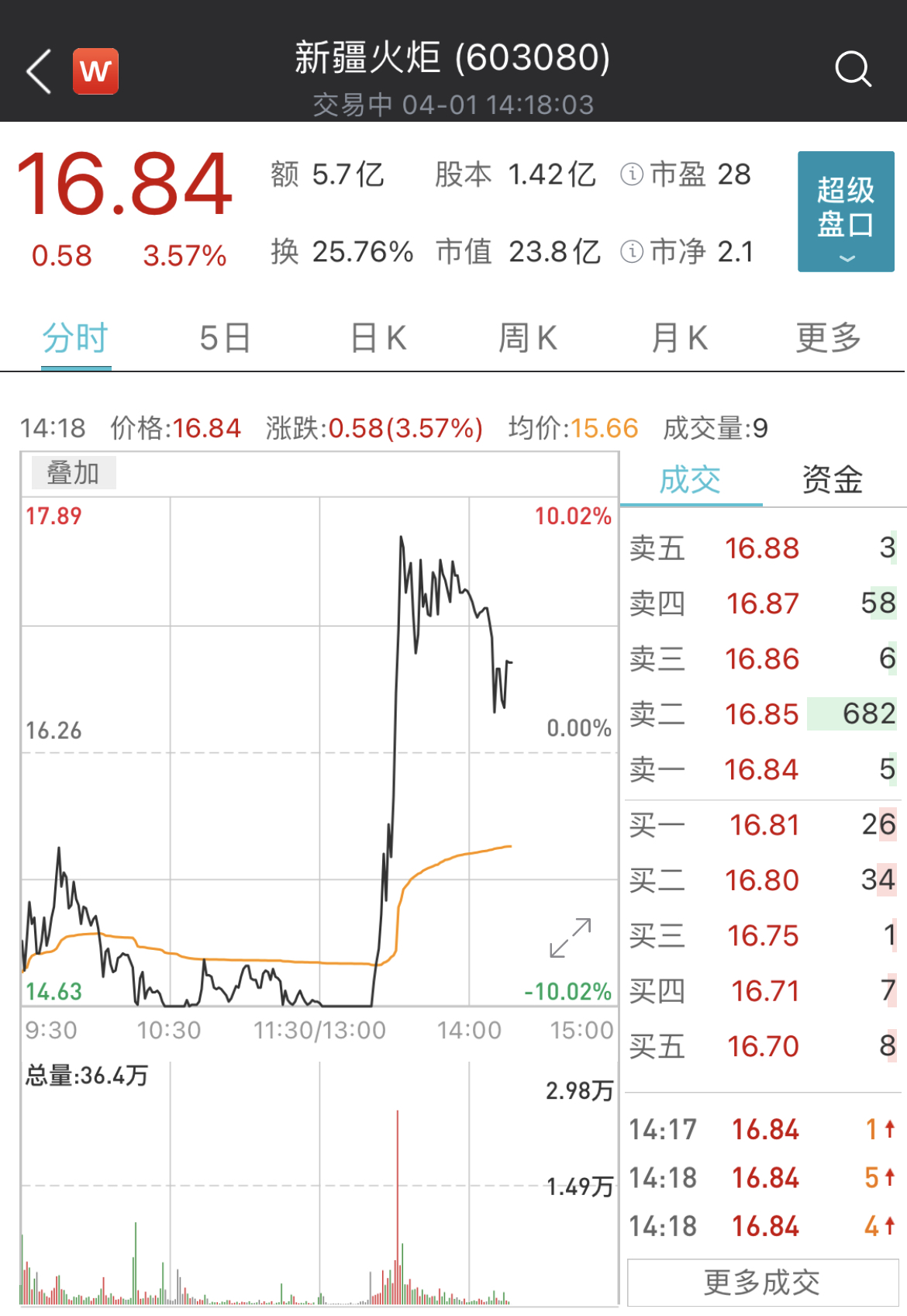Switch to the 资金 tab
Screen dimensions: 907x1316
tap(832, 480)
